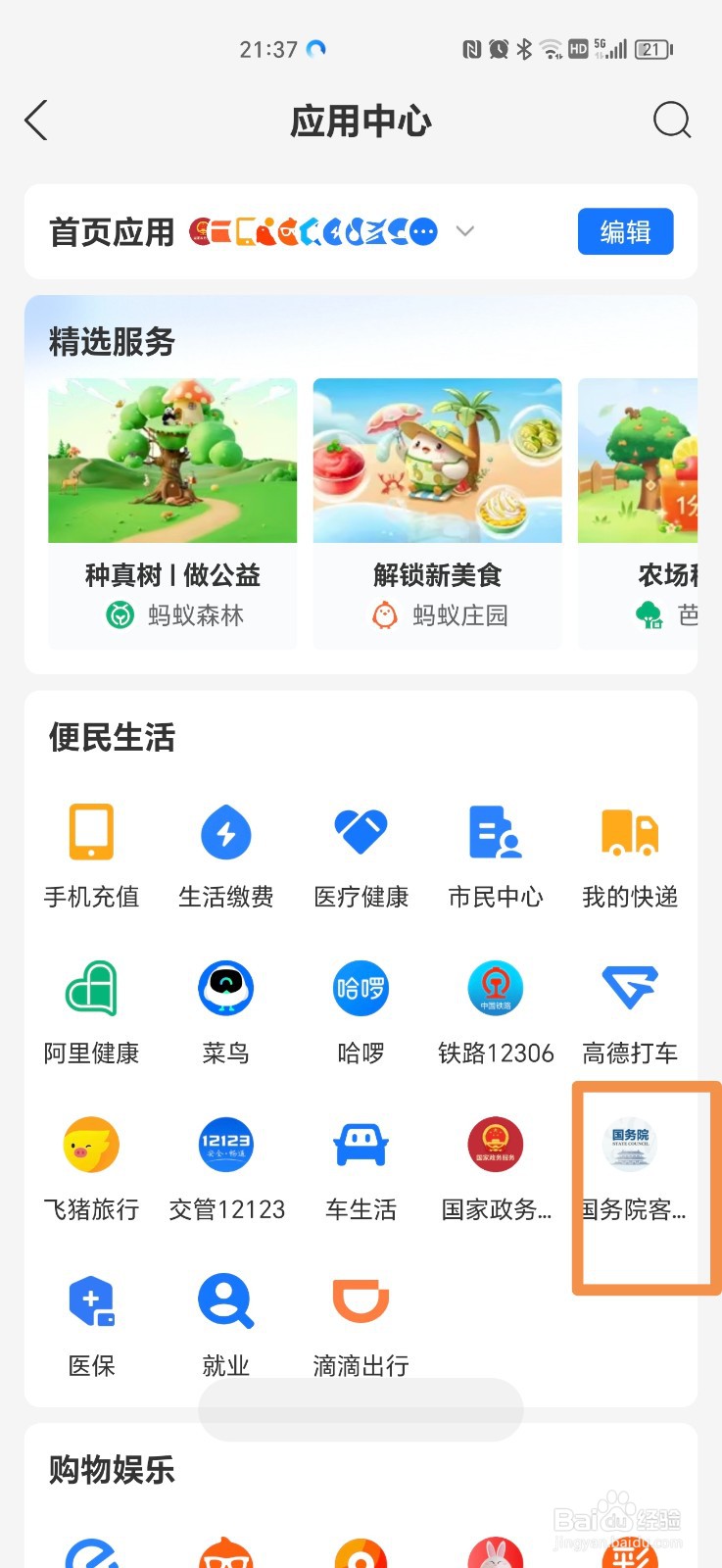The width and height of the screenshot is (722, 1568).
Task: Open the search icon
Action: (671, 122)
